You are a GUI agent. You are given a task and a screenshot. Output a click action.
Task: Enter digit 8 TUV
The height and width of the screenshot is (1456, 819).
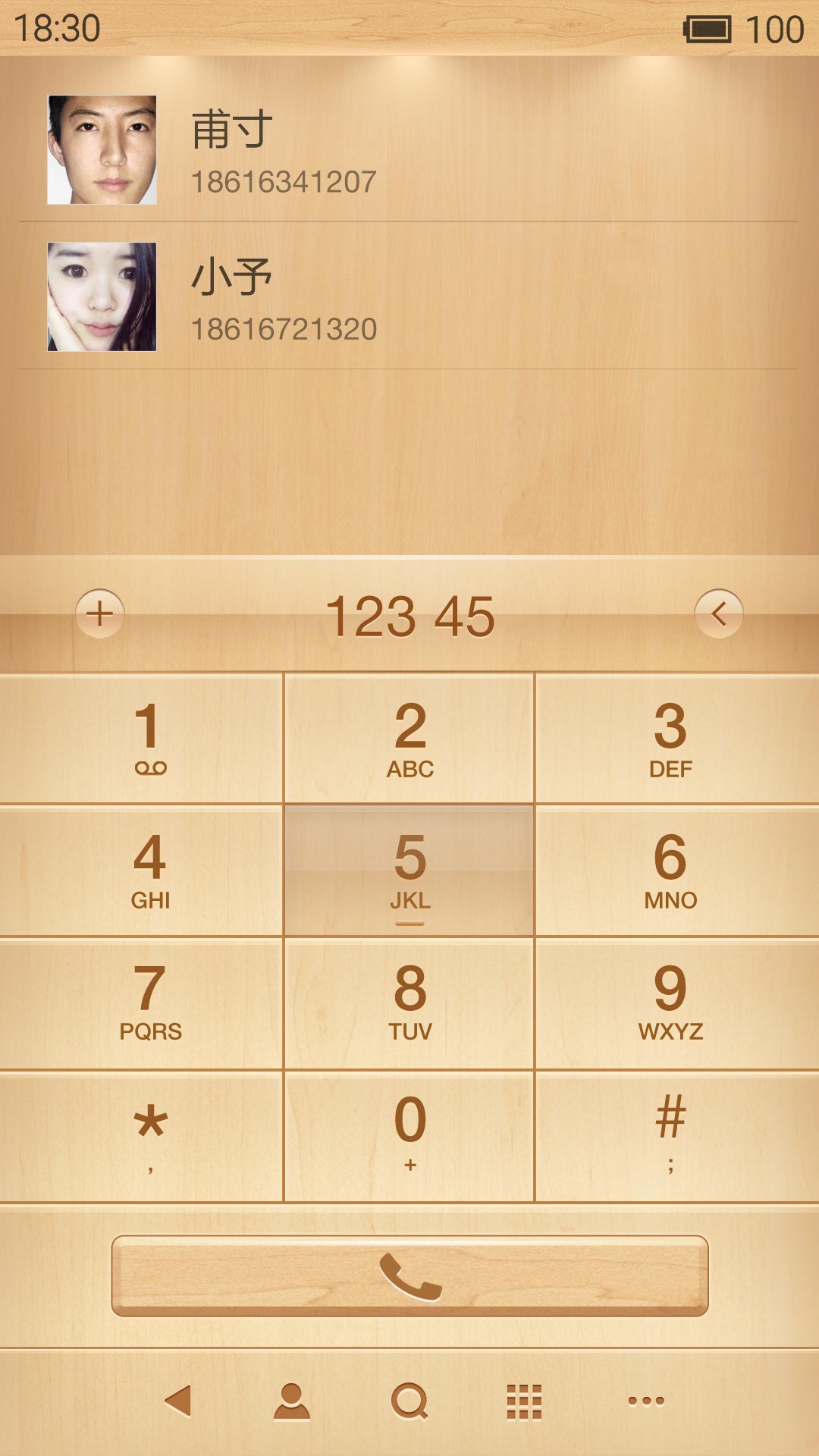(x=409, y=1003)
